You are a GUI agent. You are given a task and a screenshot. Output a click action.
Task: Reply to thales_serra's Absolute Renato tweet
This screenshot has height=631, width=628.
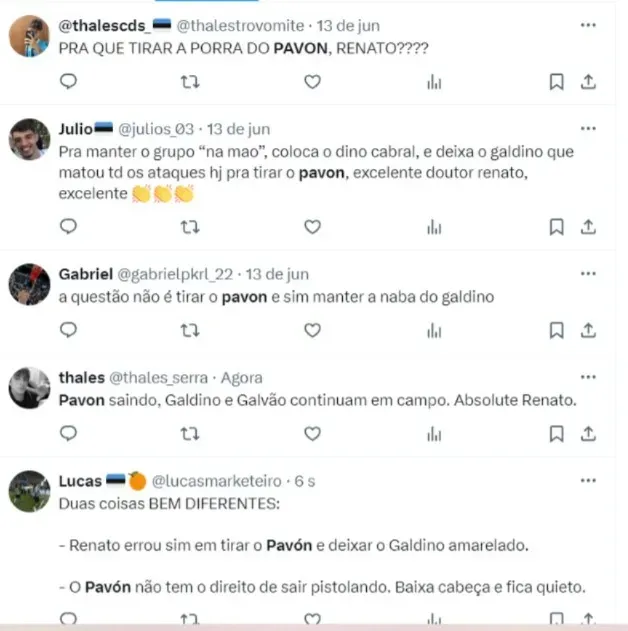(x=68, y=434)
